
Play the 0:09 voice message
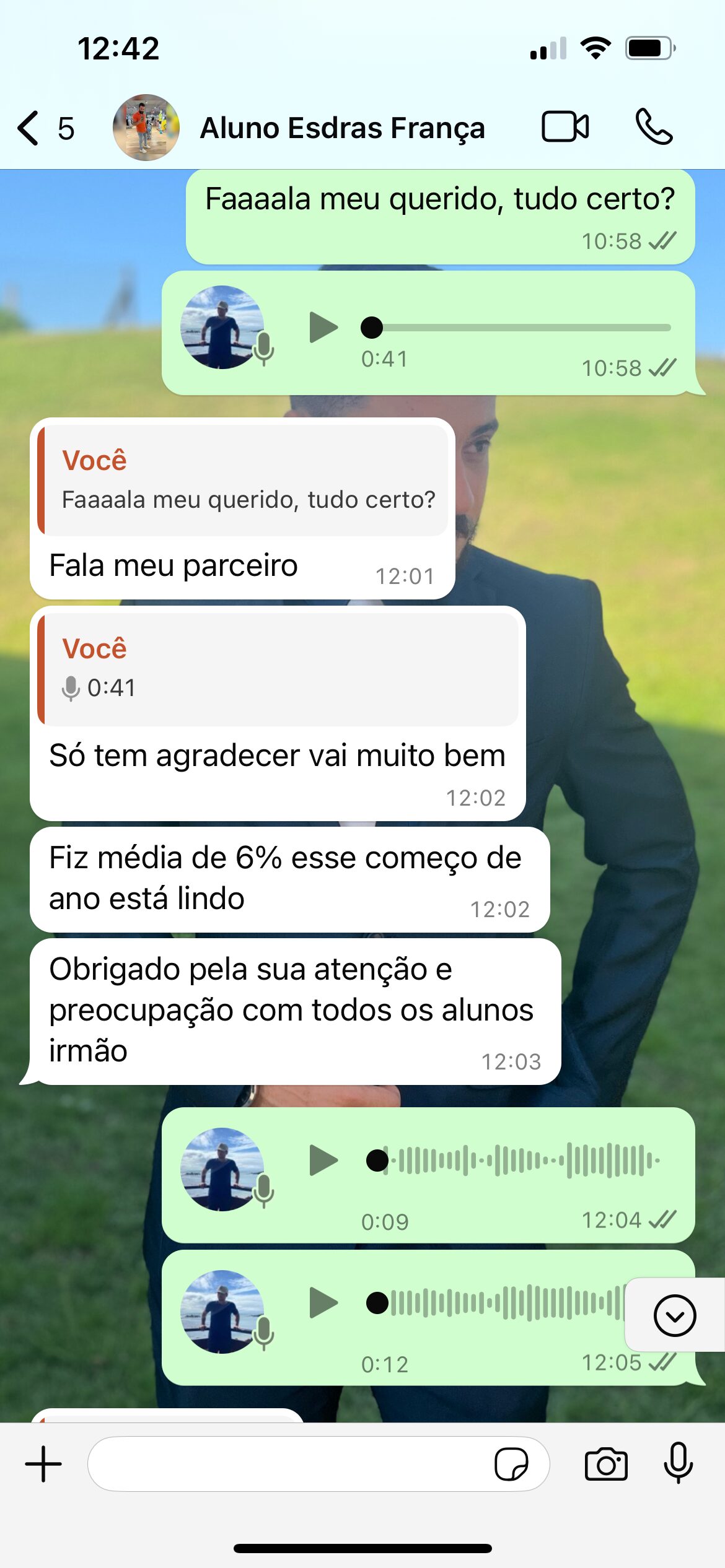point(323,1160)
